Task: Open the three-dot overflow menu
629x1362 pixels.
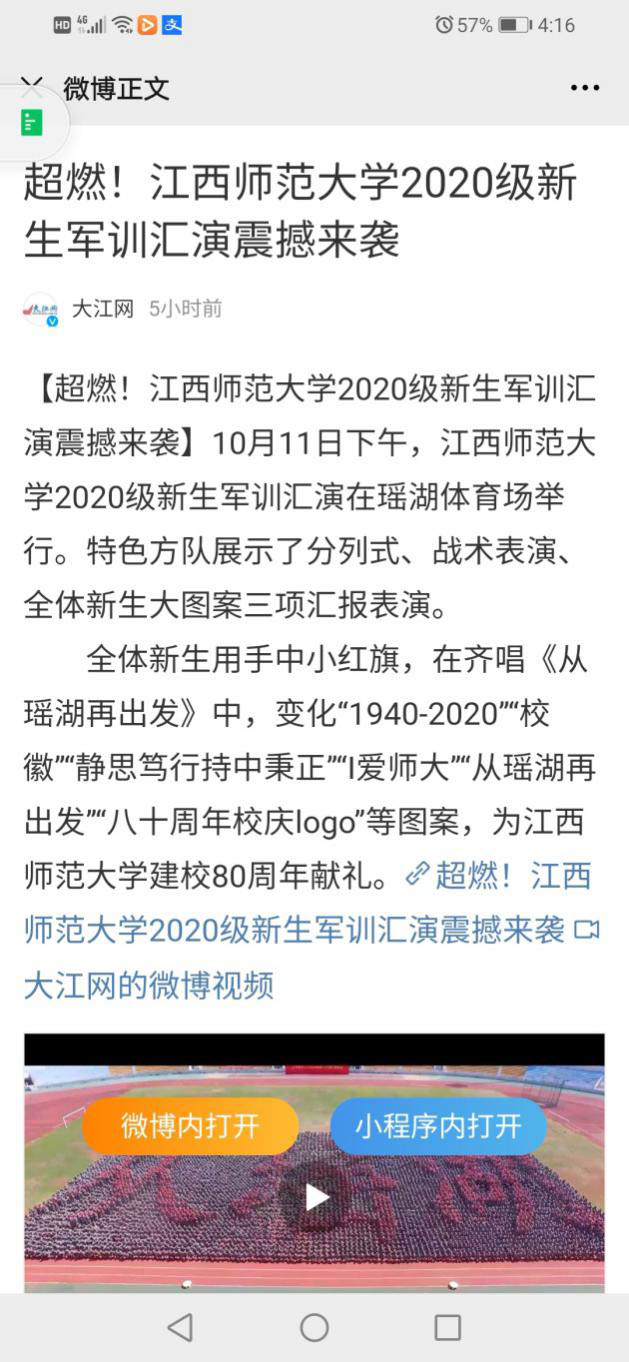Action: coord(585,88)
